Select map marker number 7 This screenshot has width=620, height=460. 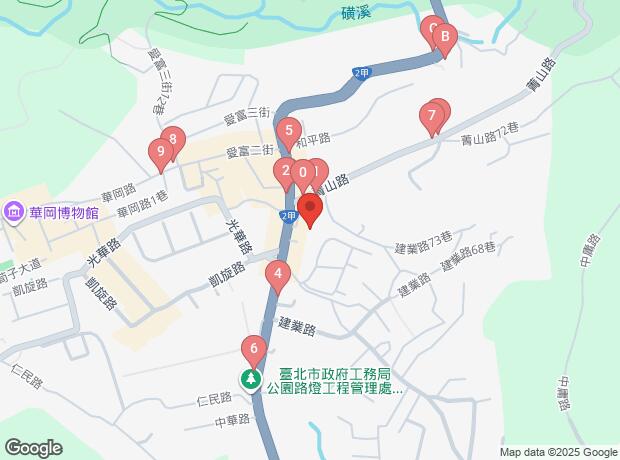(431, 119)
